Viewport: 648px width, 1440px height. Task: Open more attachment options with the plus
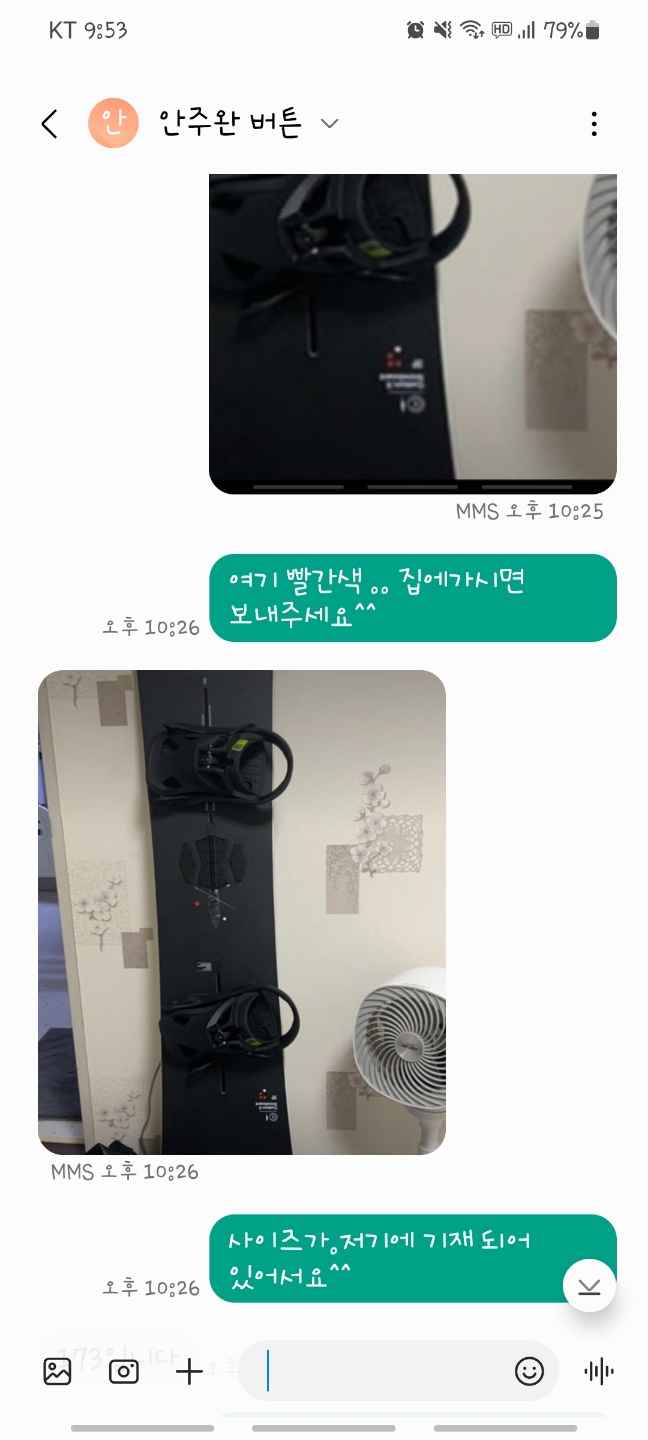click(x=189, y=1372)
